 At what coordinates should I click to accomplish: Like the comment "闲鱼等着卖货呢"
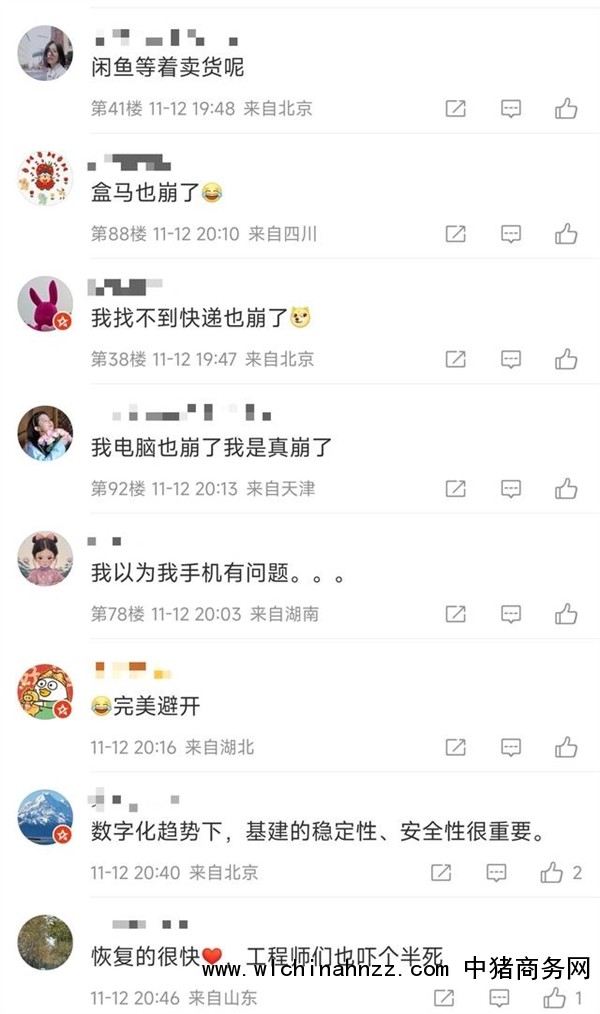[x=566, y=108]
